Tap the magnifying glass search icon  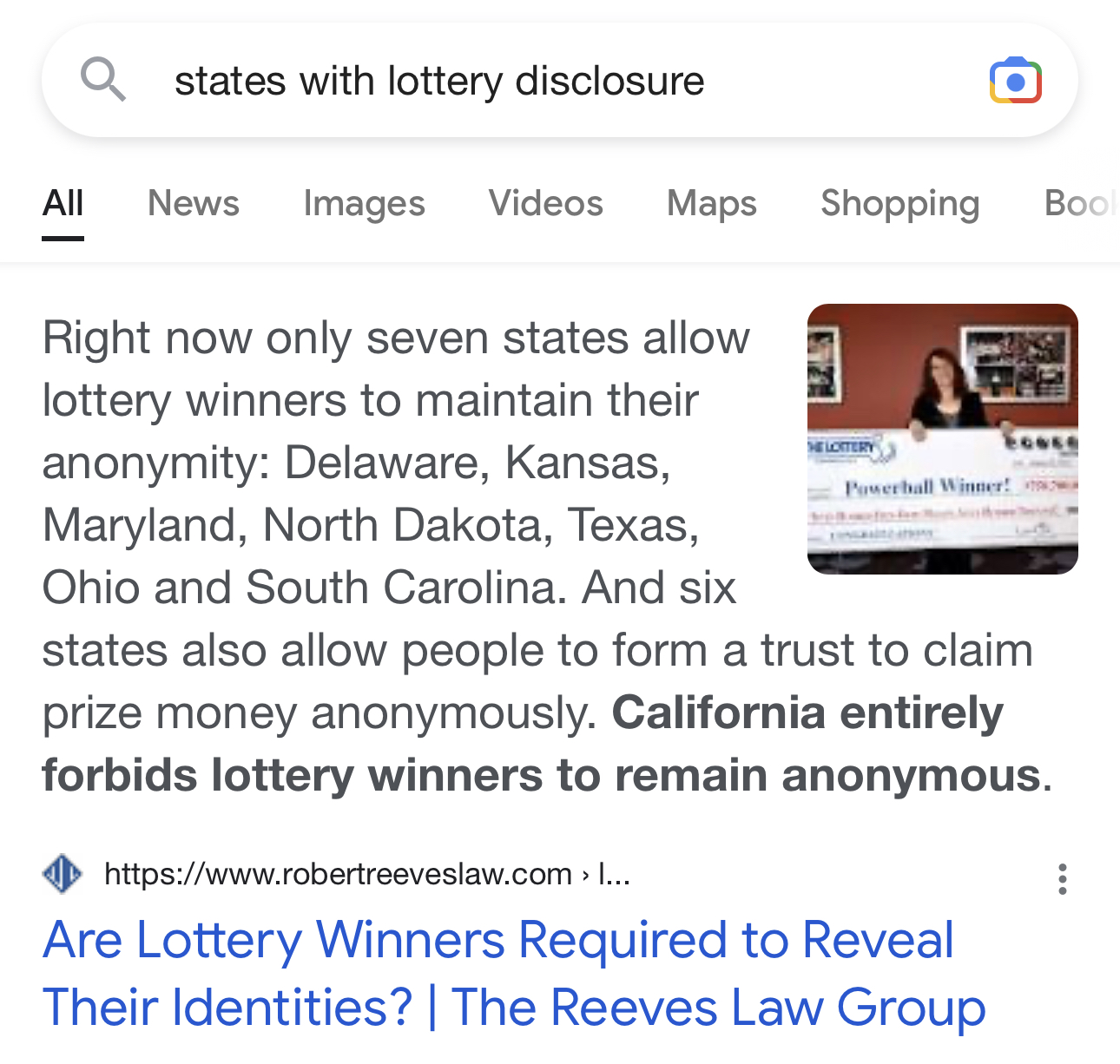[103, 80]
